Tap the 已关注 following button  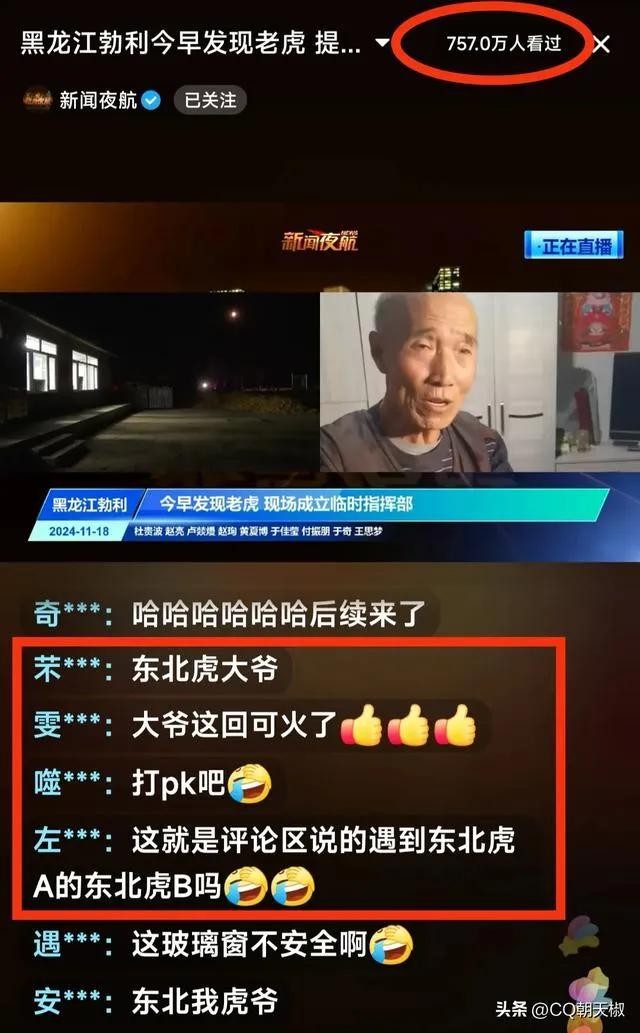pos(210,100)
